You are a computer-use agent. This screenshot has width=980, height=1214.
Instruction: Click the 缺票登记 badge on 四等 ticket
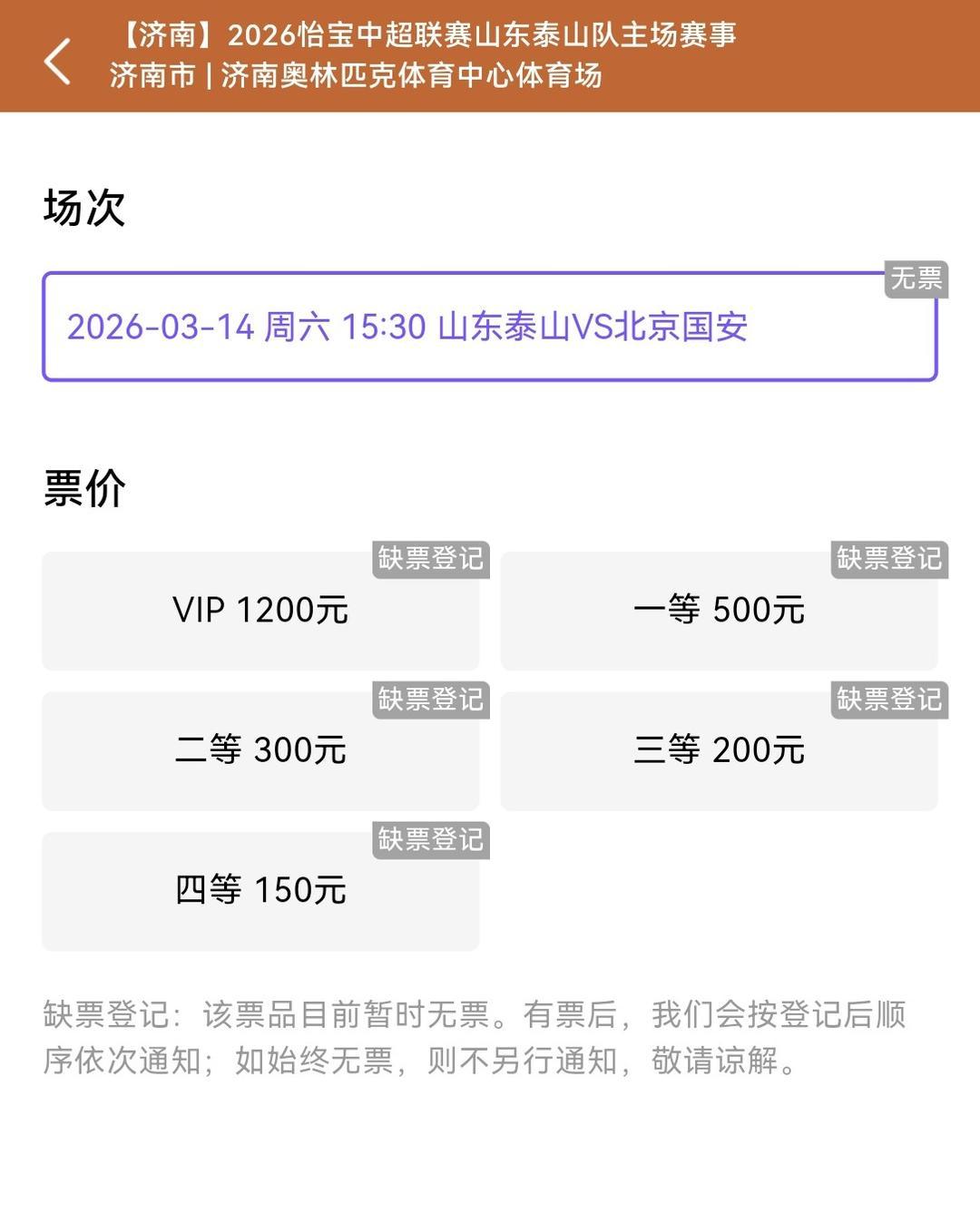pos(430,840)
